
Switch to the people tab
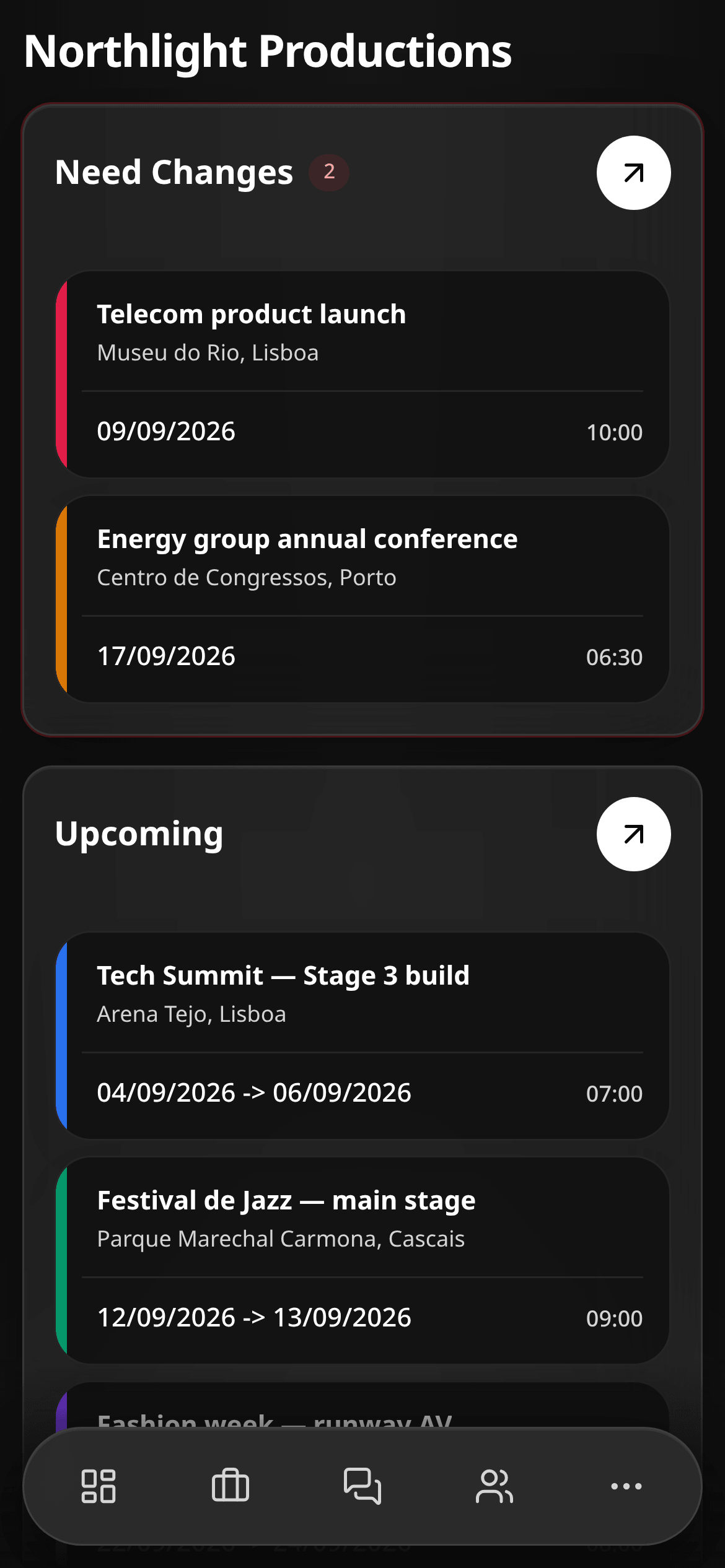494,1486
